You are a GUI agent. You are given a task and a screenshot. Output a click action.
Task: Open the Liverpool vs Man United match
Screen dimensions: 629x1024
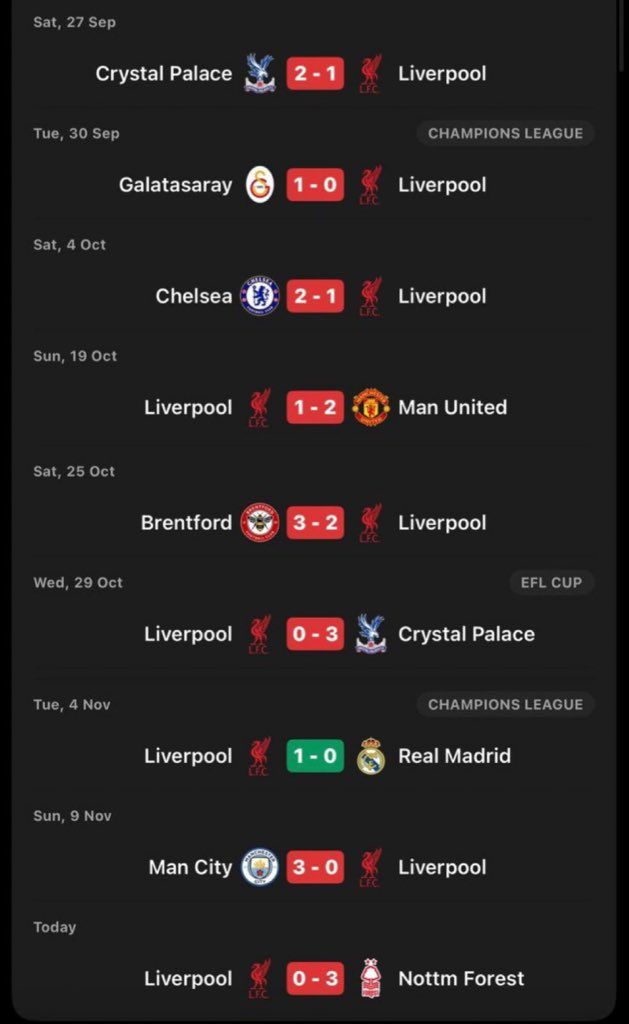point(315,408)
